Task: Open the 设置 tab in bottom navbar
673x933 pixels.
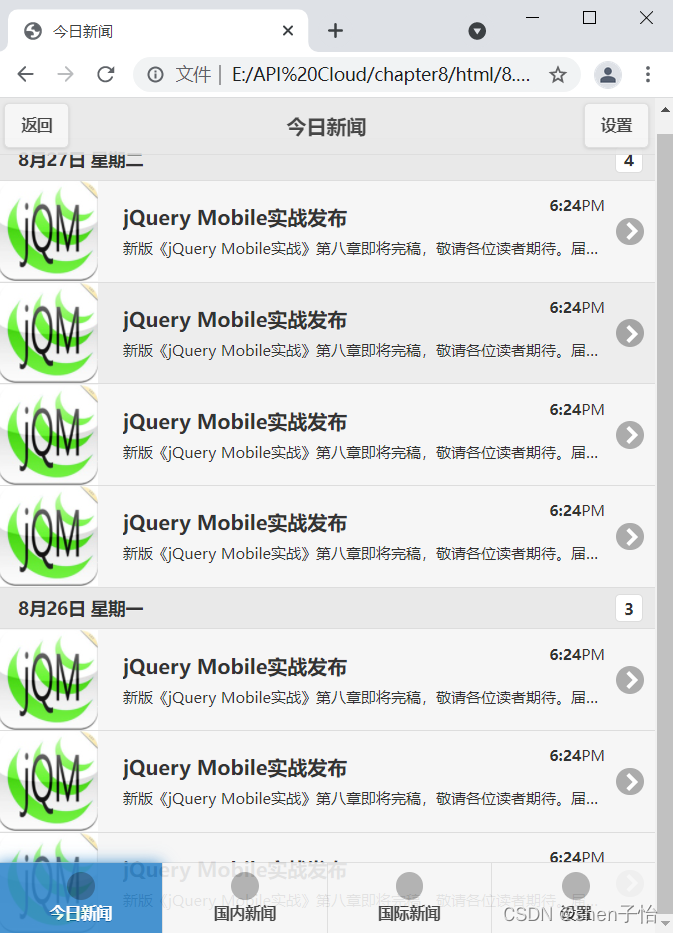Action: click(x=575, y=898)
